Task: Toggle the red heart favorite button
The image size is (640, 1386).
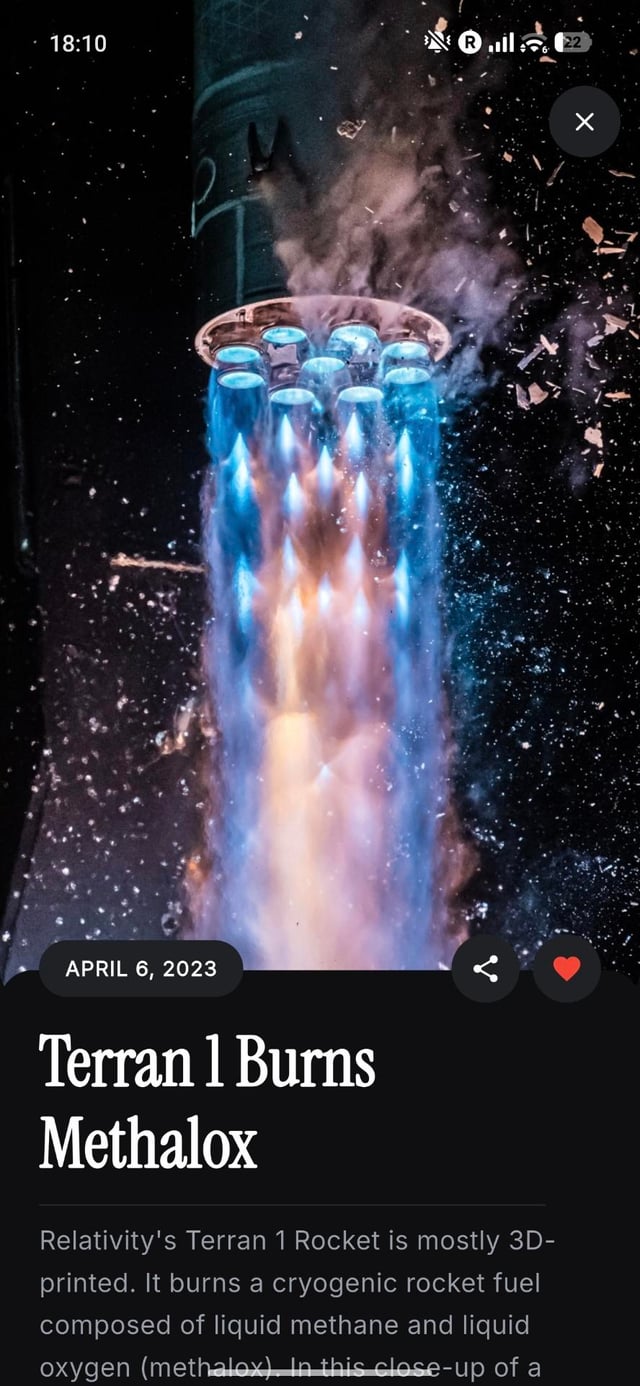Action: pyautogui.click(x=567, y=968)
